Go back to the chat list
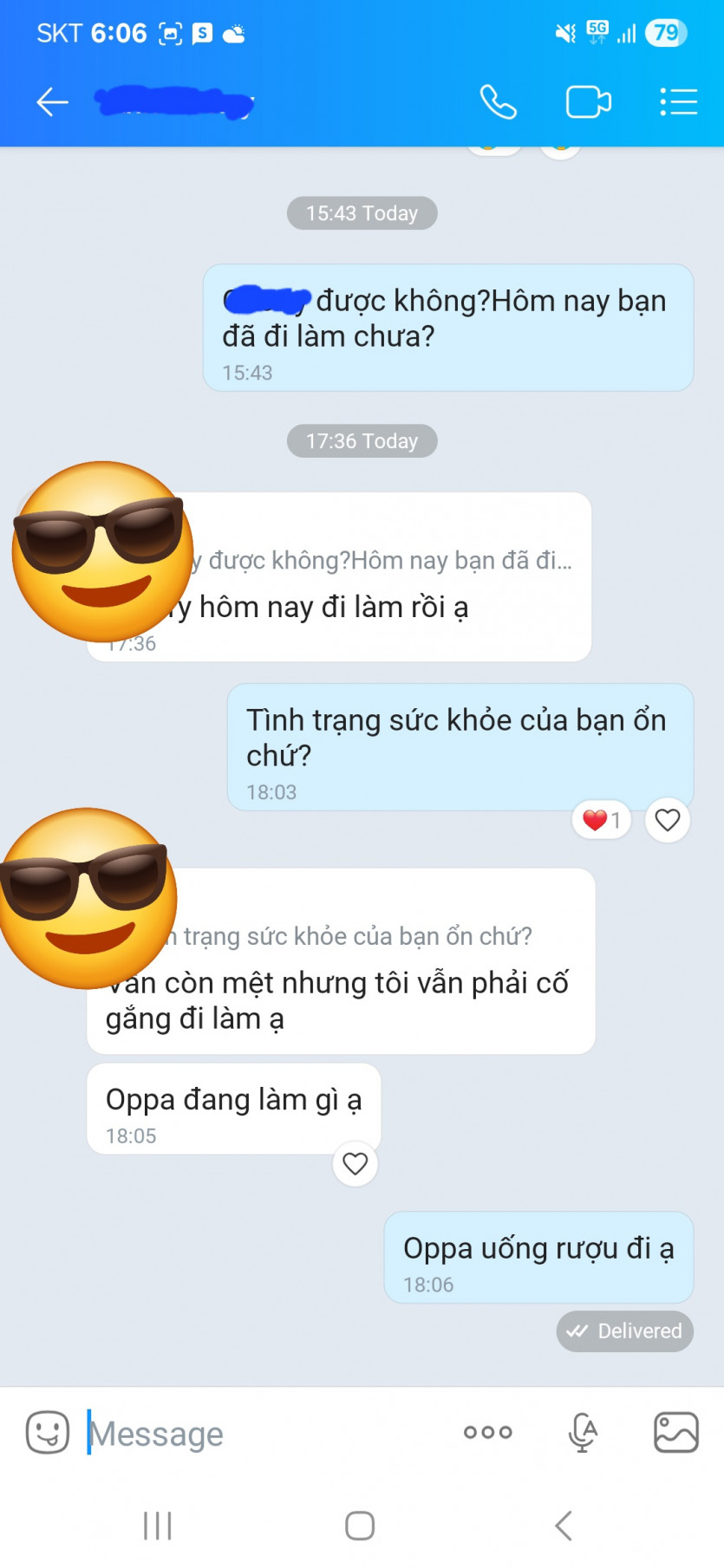The width and height of the screenshot is (724, 1568). tap(52, 102)
